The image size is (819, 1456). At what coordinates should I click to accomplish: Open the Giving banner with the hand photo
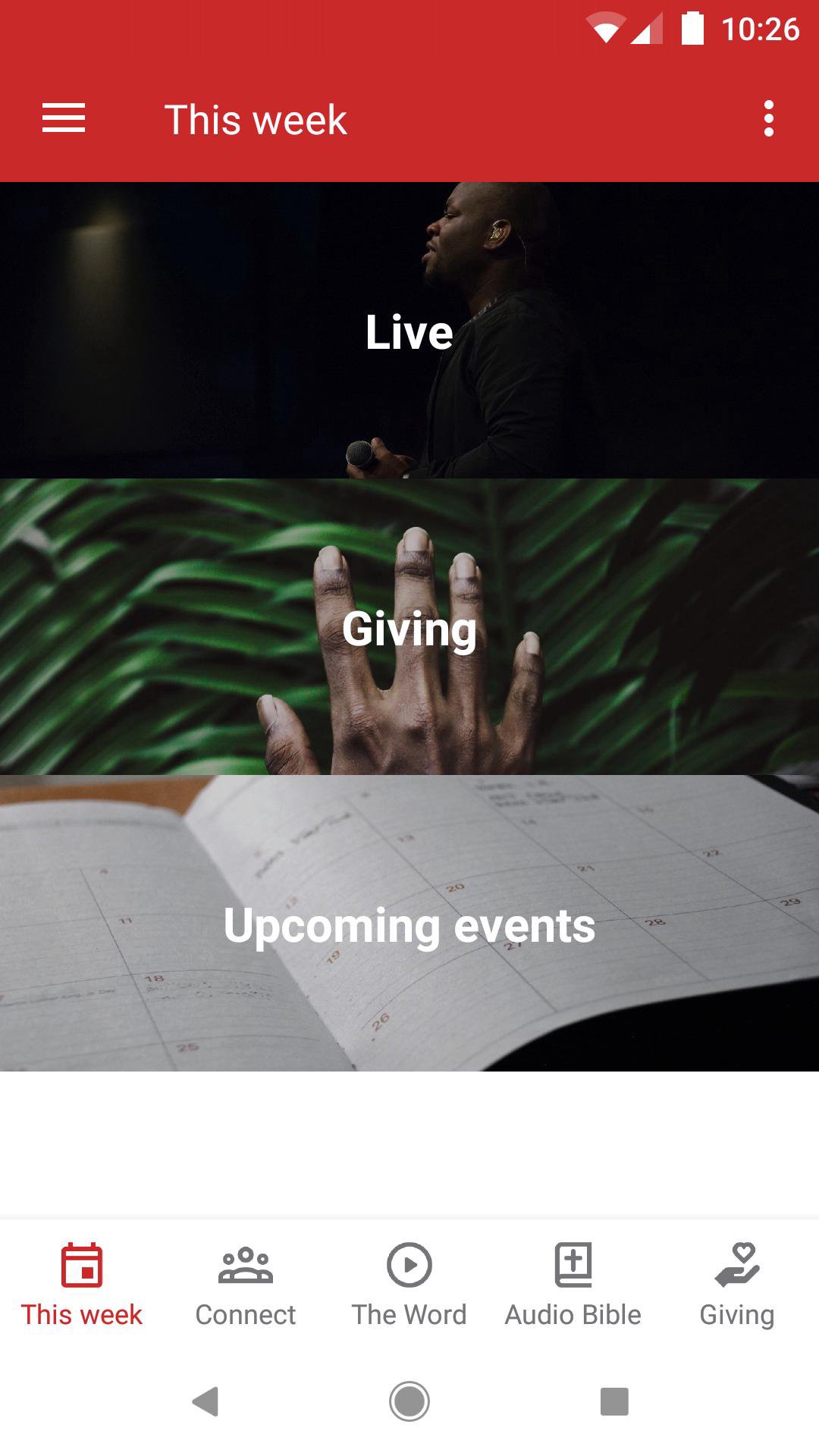(409, 627)
